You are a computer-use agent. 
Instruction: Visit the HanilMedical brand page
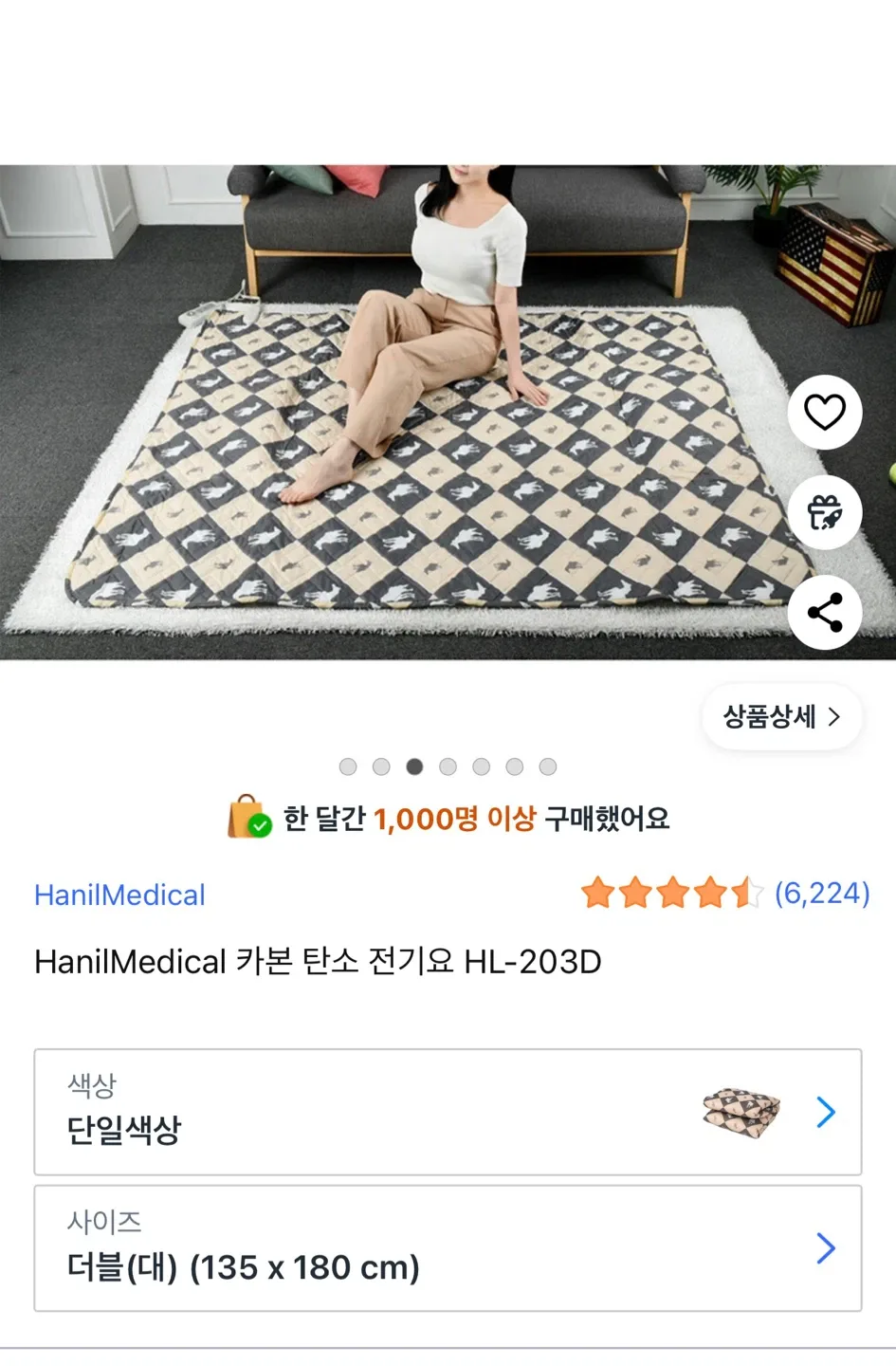click(x=119, y=895)
